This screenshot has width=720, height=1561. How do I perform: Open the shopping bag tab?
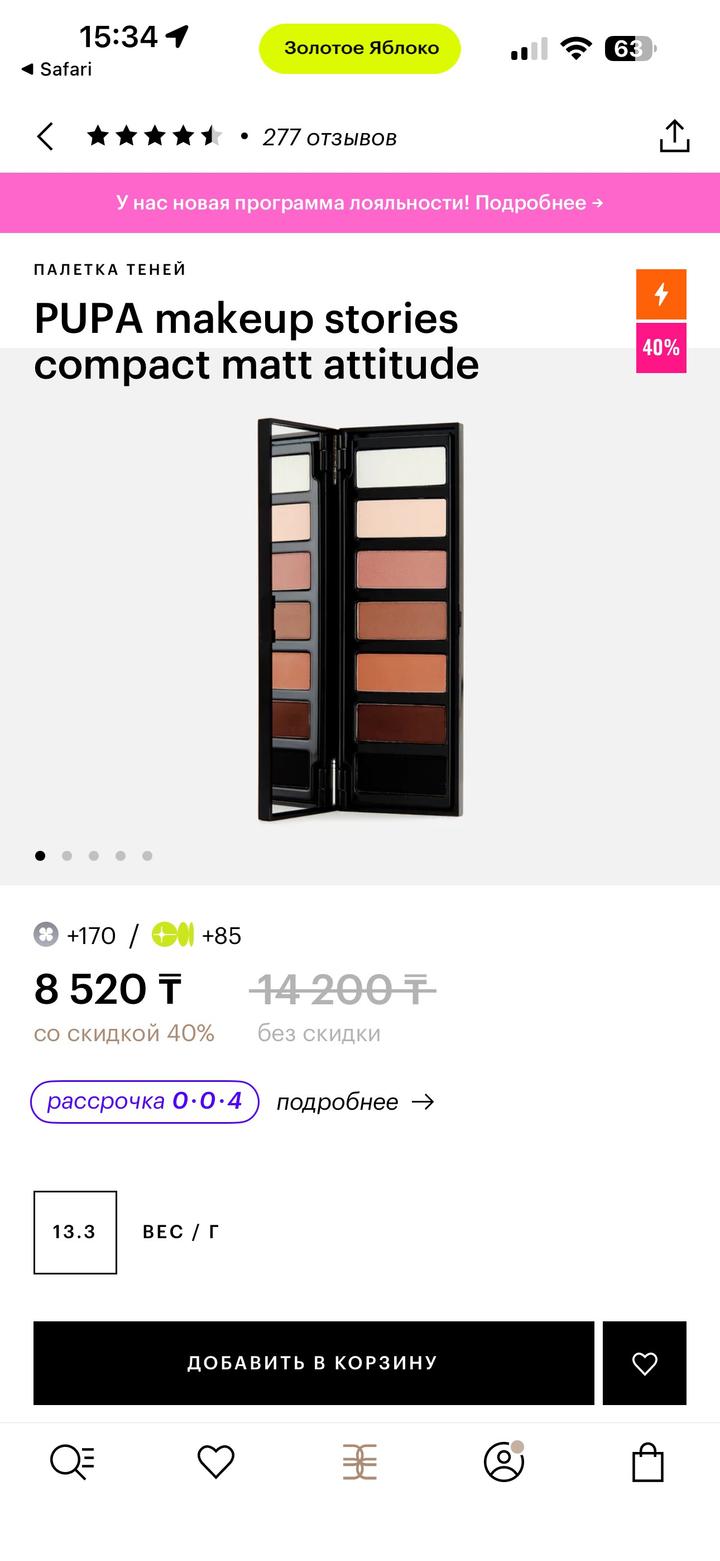pyautogui.click(x=648, y=1463)
